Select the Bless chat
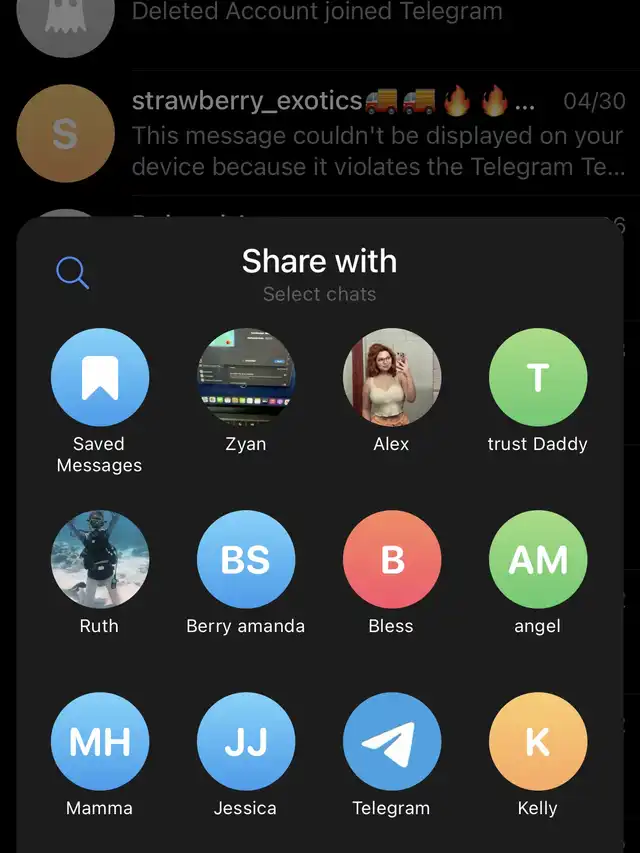Image resolution: width=640 pixels, height=853 pixels. click(392, 560)
